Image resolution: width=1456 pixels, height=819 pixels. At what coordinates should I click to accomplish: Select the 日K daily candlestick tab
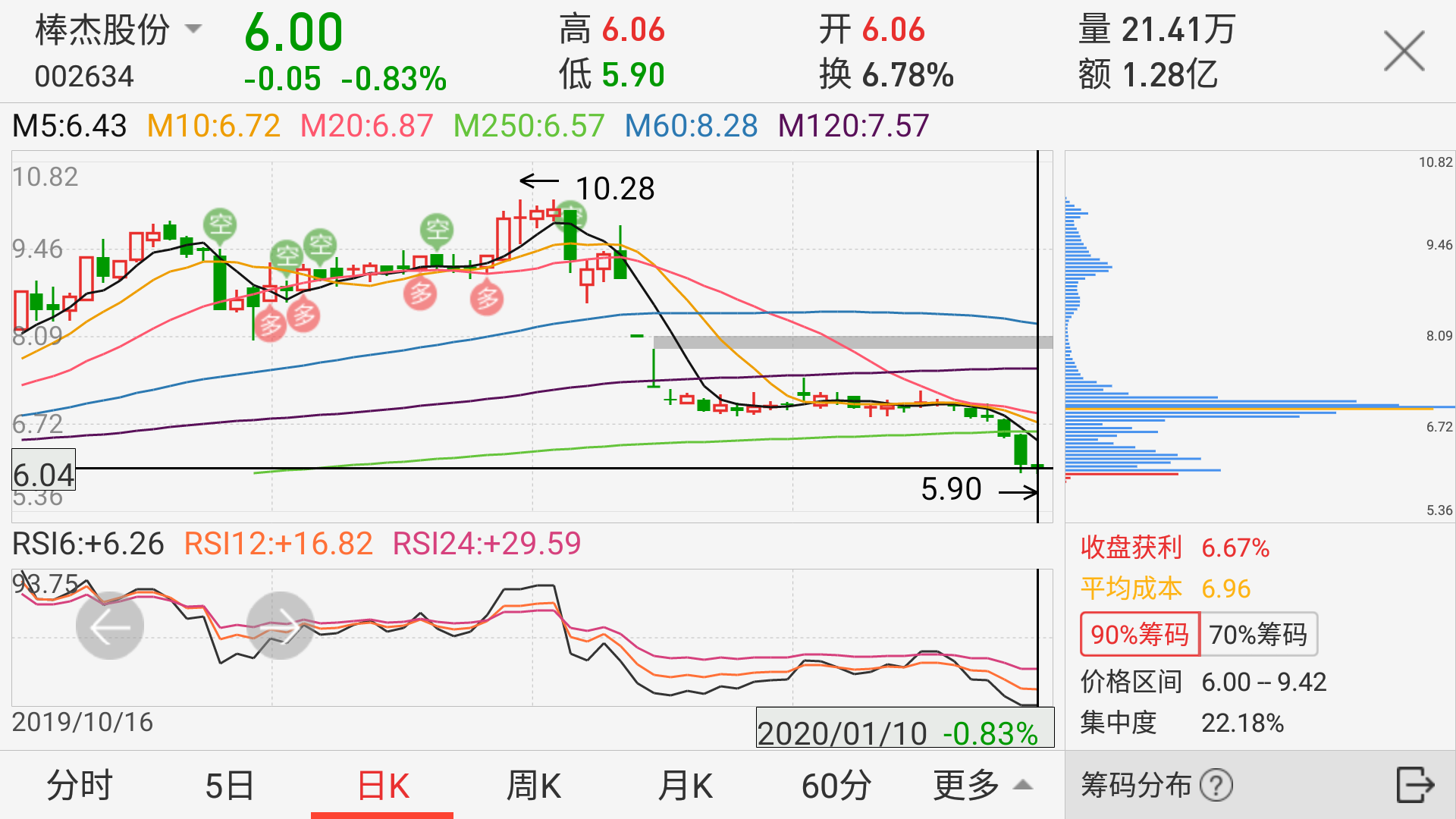(382, 786)
